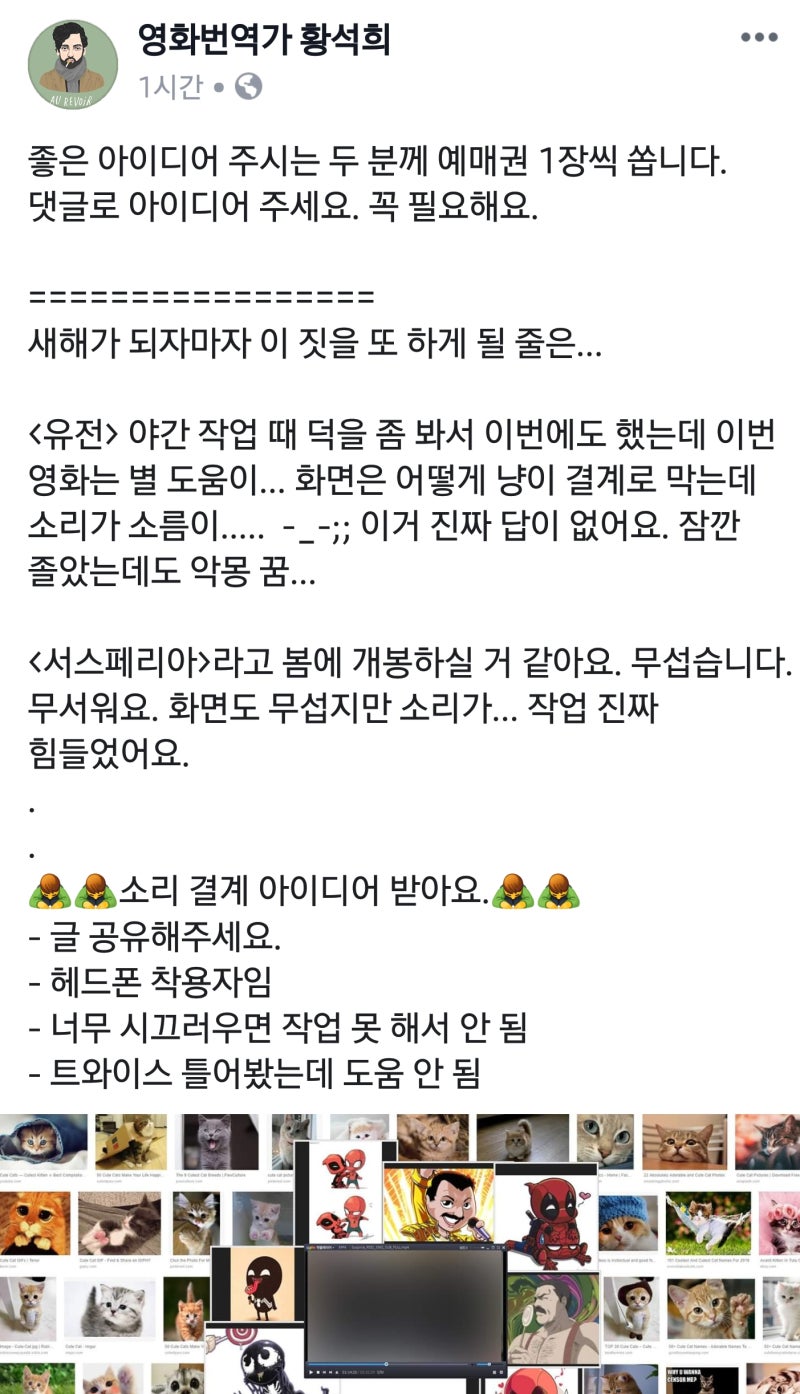Open the attached cat collage image
The height and width of the screenshot is (1394, 800).
(400, 1253)
